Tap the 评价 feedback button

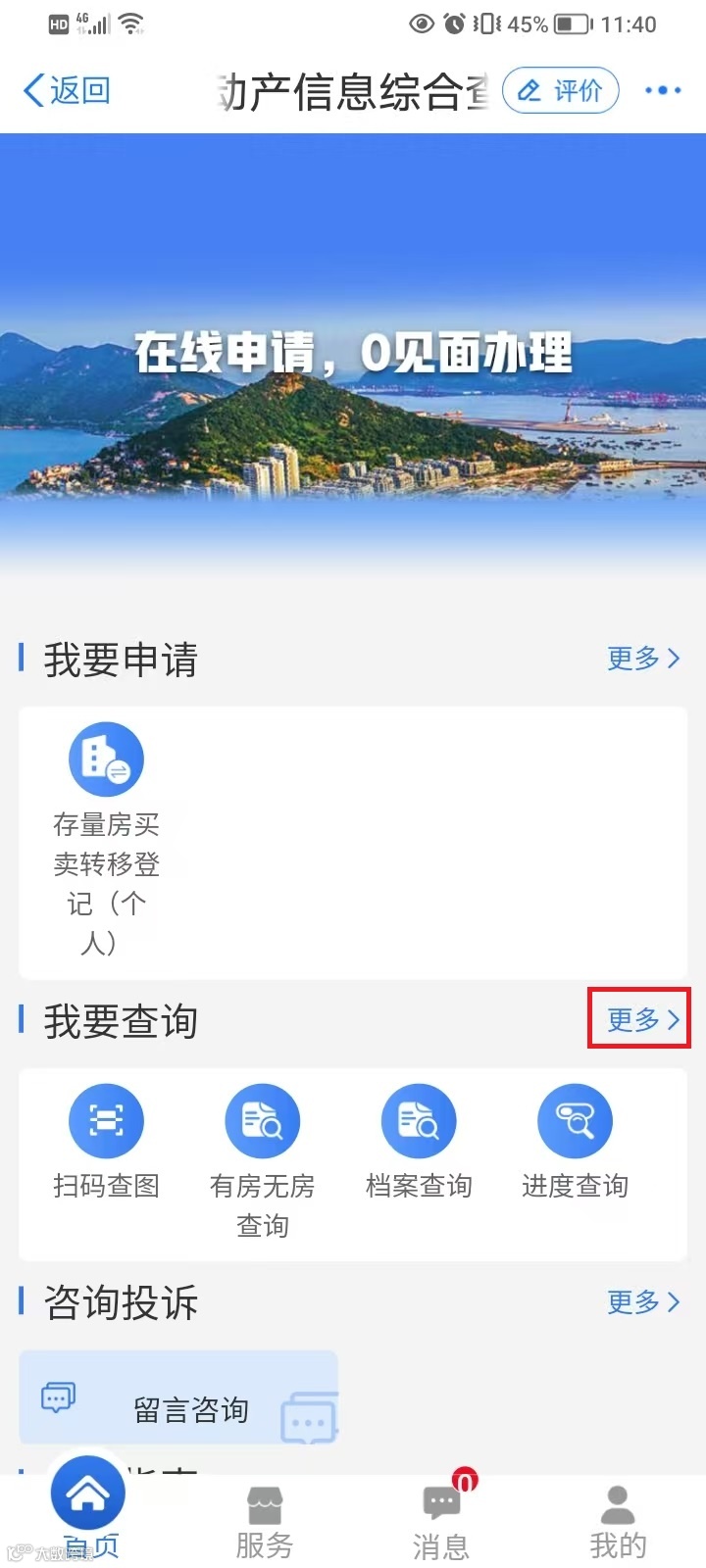tap(561, 89)
